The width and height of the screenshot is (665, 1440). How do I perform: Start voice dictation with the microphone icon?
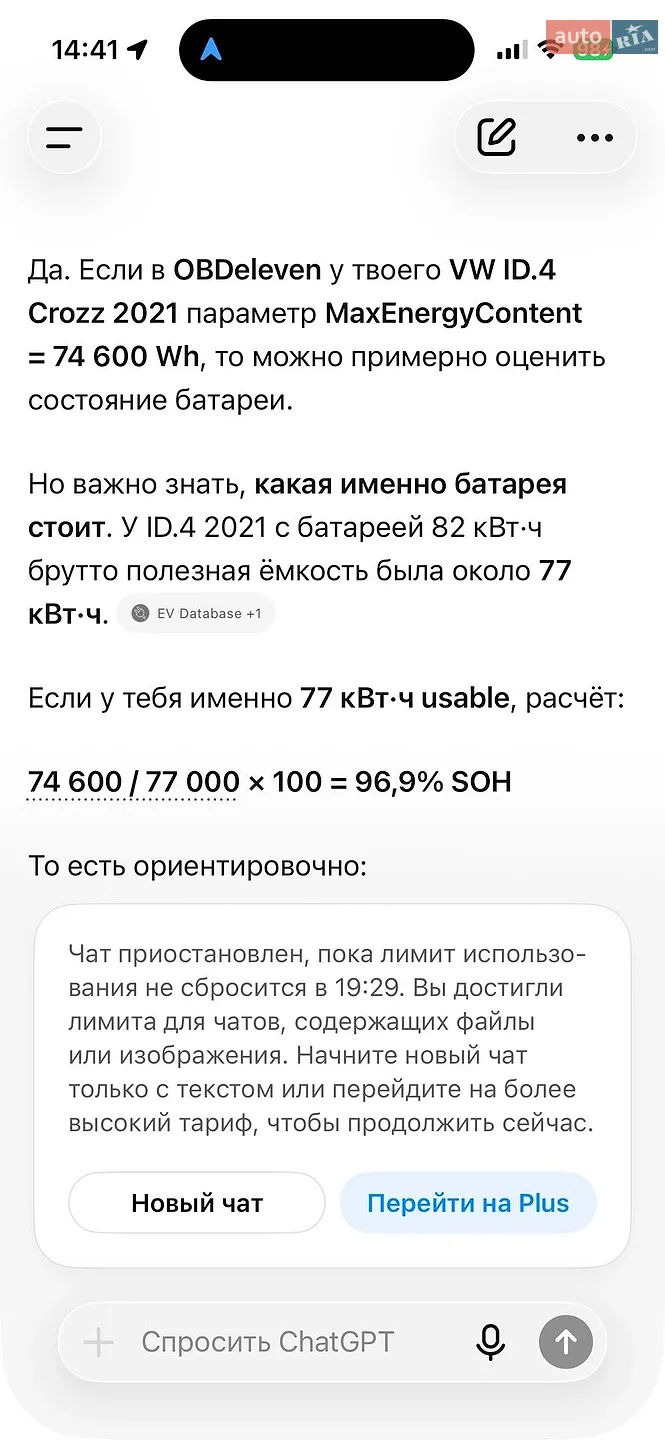[490, 1342]
